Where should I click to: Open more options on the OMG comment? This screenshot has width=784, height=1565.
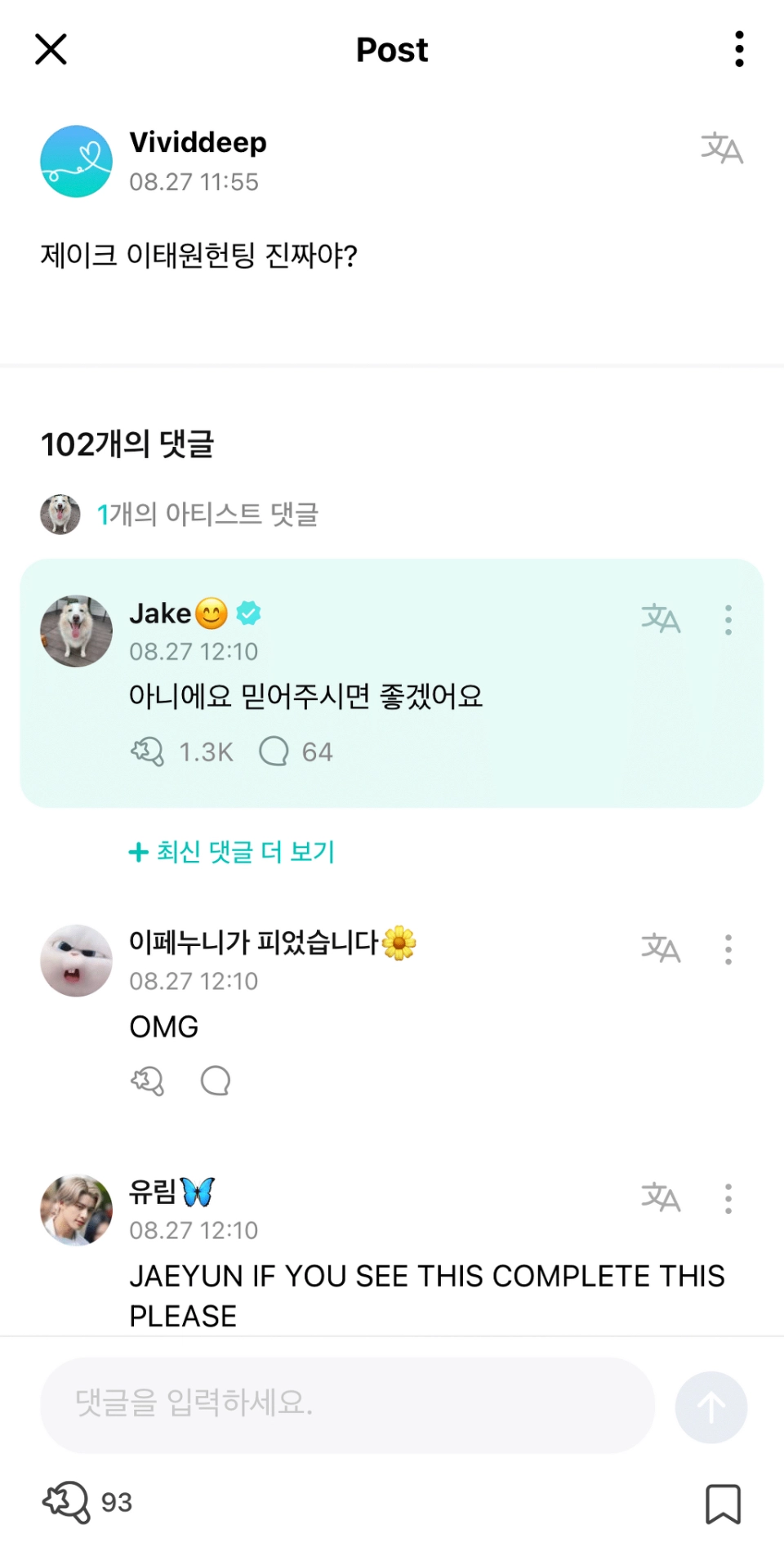click(x=728, y=950)
